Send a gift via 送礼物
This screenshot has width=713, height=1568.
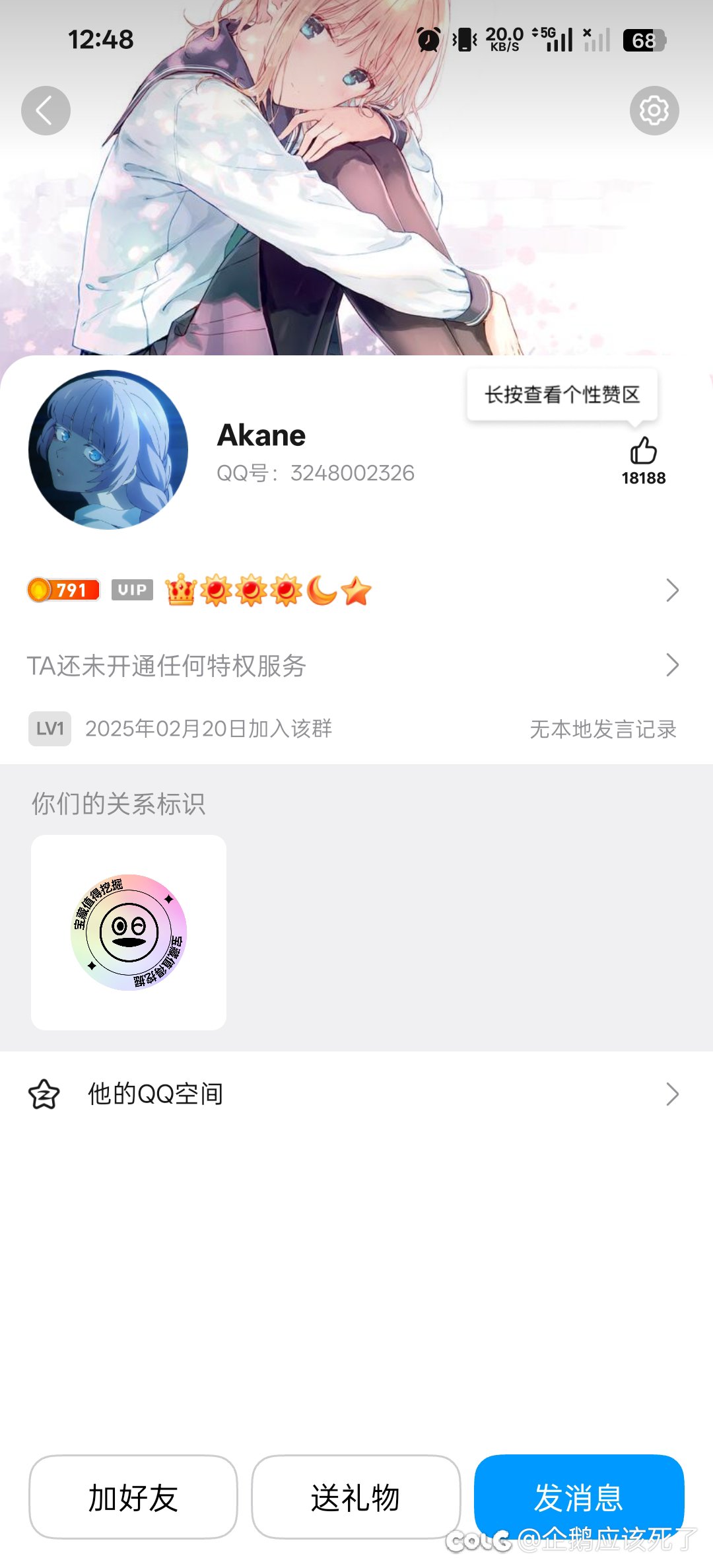pos(356,1497)
